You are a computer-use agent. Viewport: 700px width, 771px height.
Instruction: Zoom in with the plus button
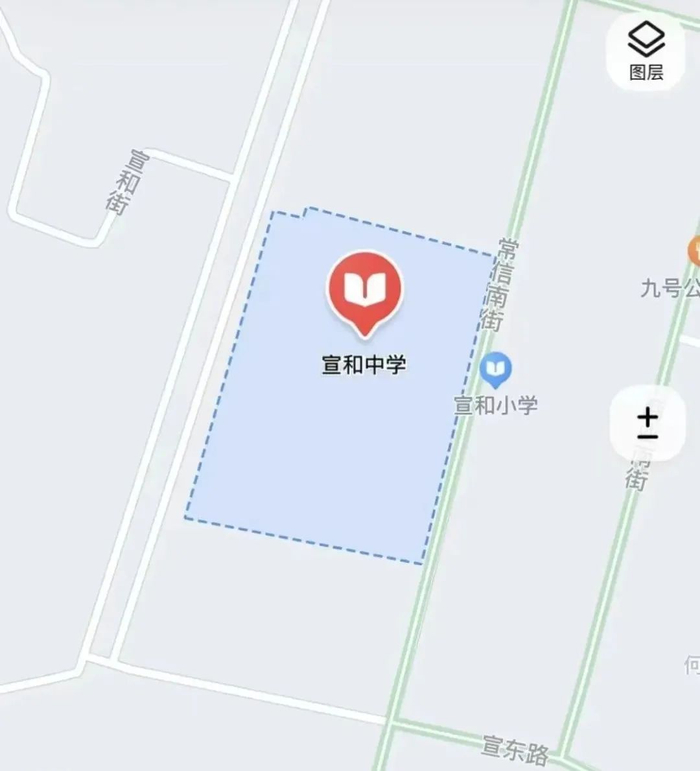(647, 417)
